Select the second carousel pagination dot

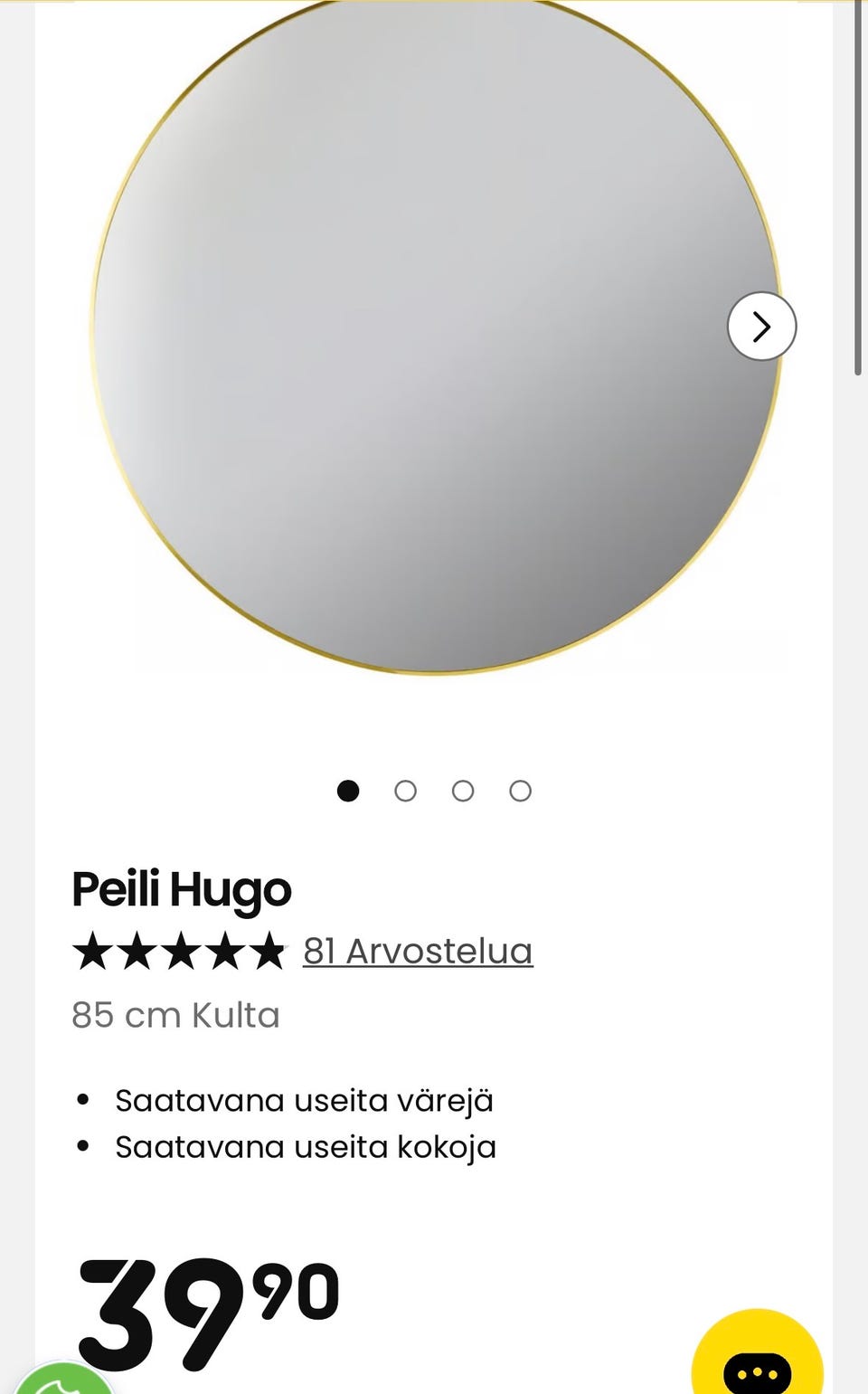(x=405, y=791)
